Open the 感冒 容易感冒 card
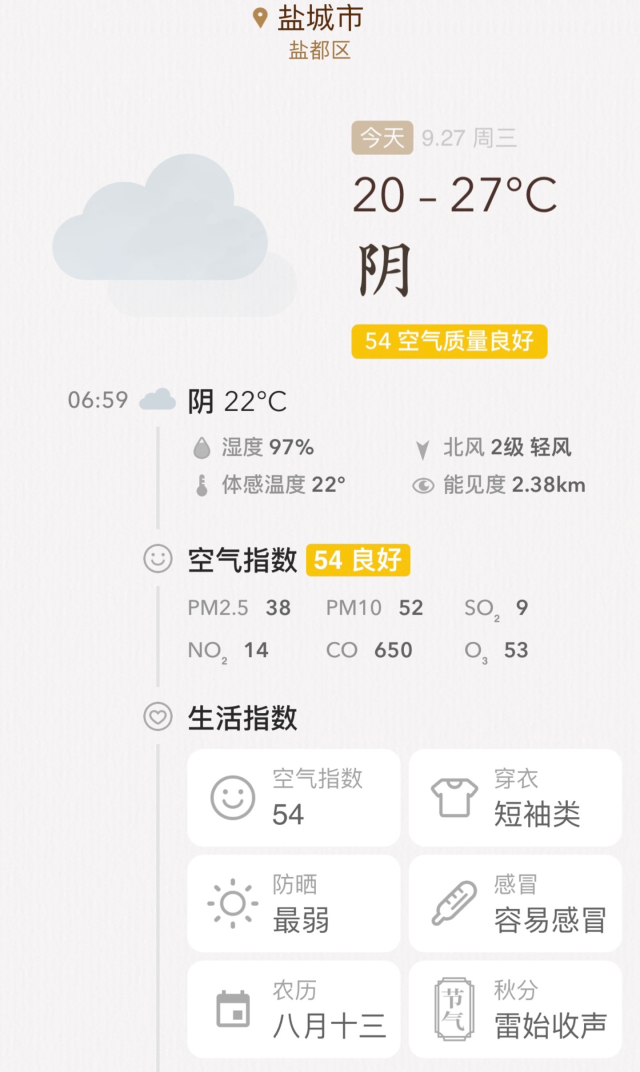 click(515, 903)
